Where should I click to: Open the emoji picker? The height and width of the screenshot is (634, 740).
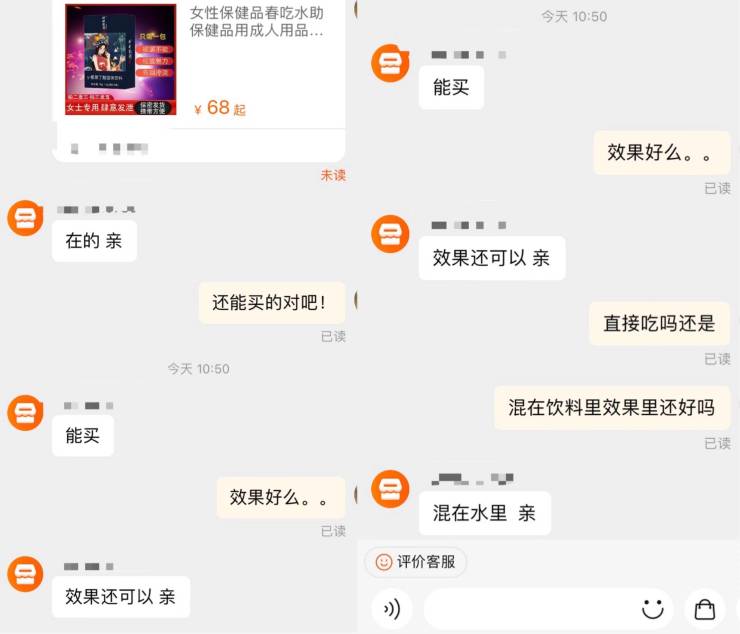pos(653,608)
